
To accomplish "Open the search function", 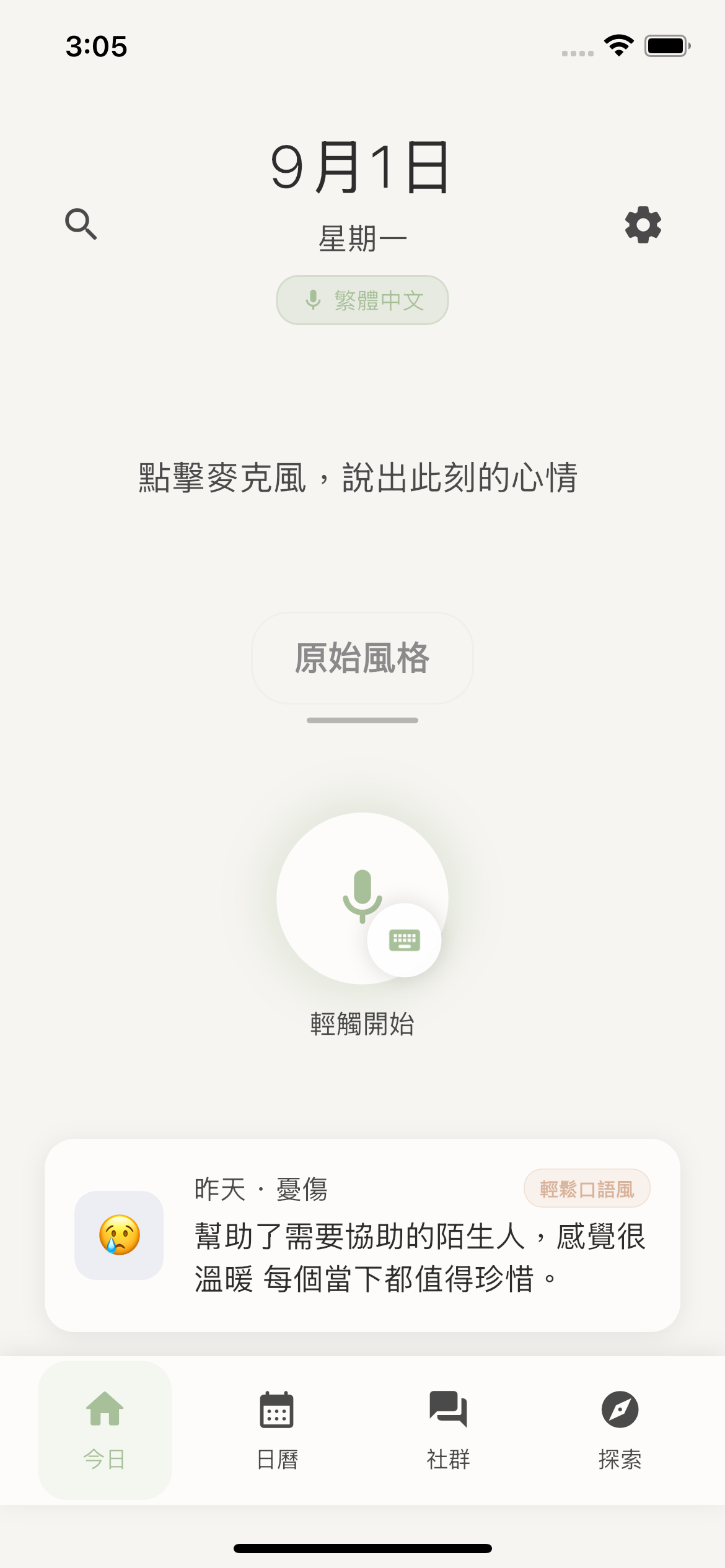I will pos(80,225).
